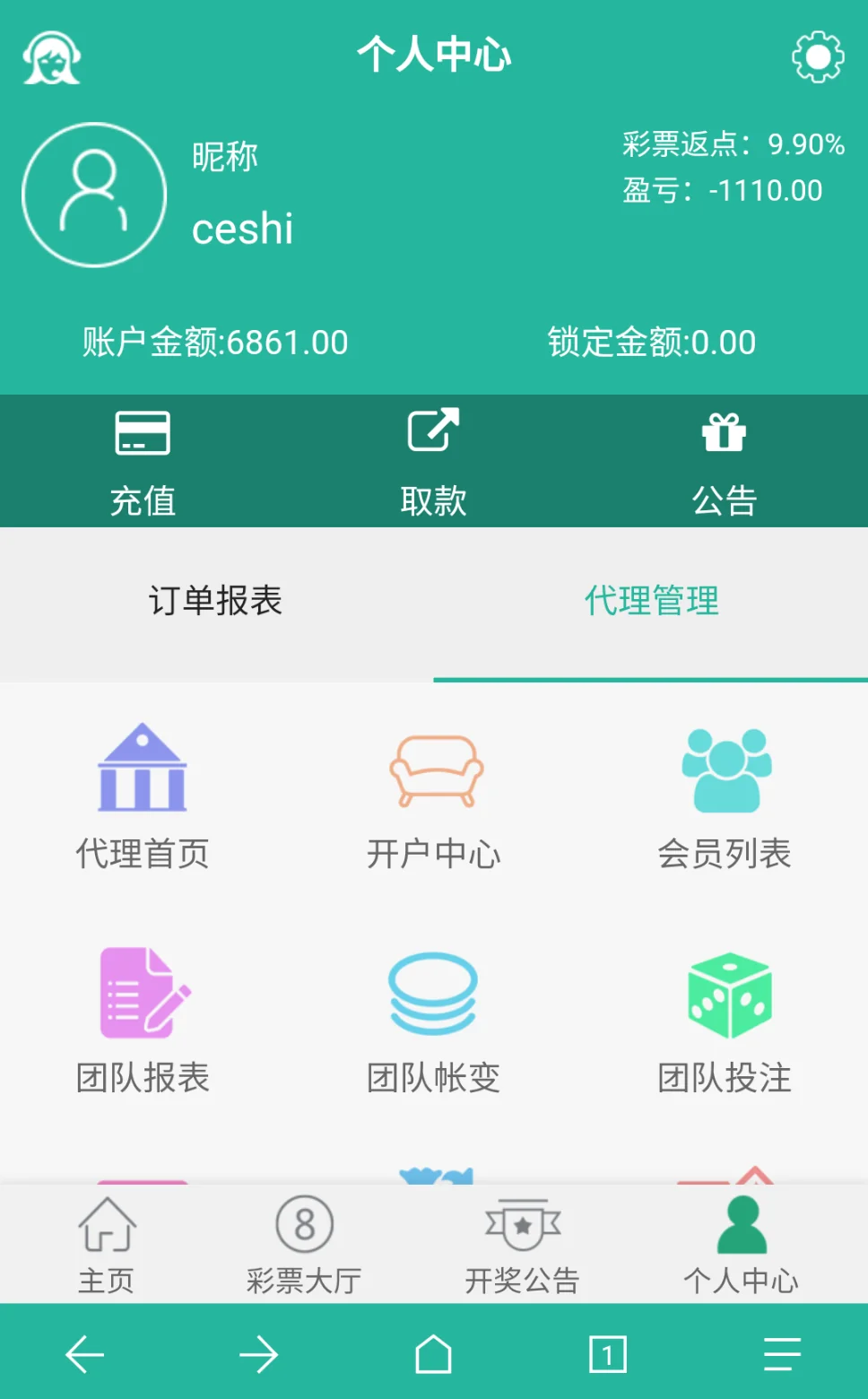Open 开奖公告 draw results tab

(x=522, y=1245)
